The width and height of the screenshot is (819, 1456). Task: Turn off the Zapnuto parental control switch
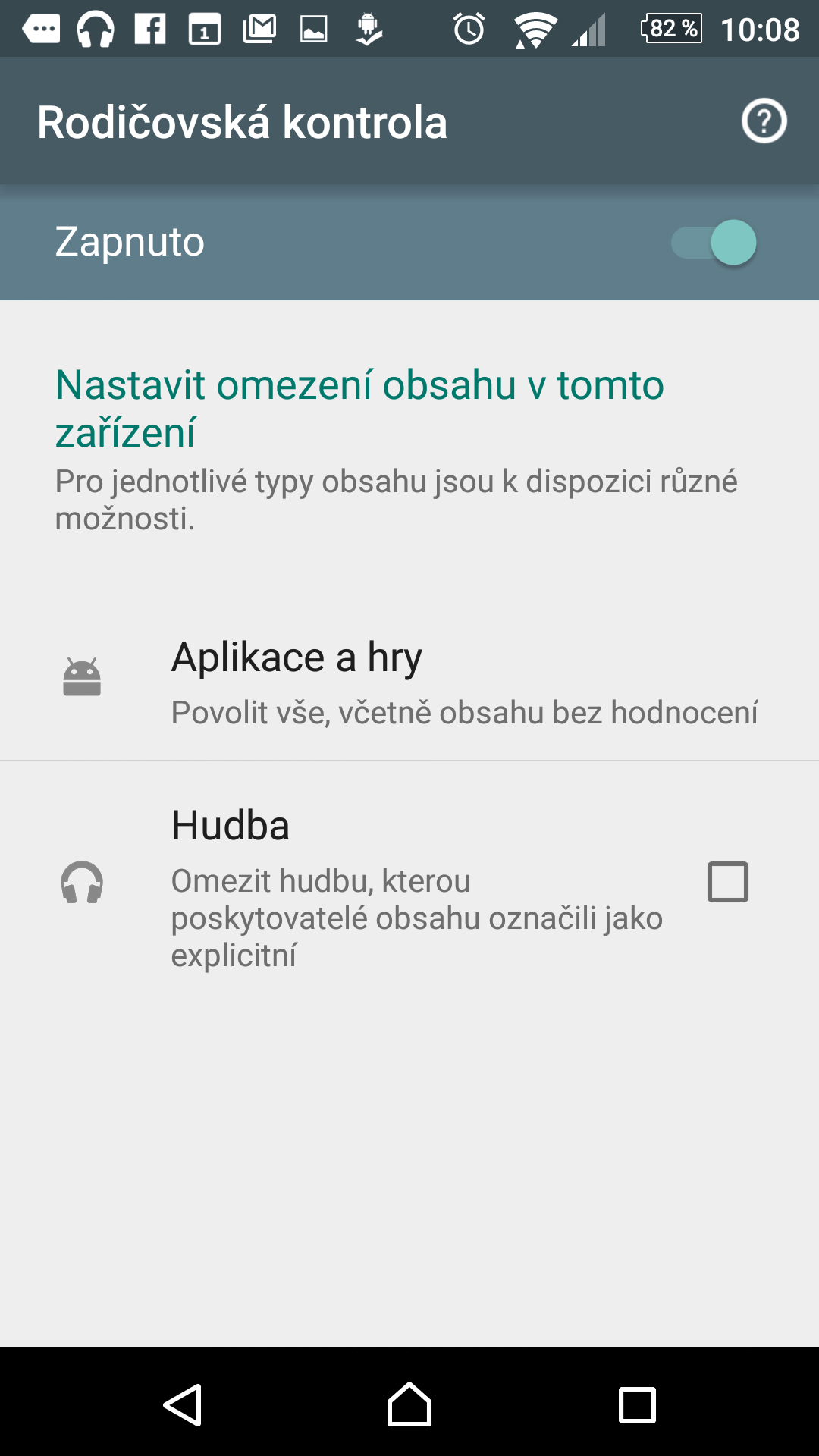pos(714,243)
